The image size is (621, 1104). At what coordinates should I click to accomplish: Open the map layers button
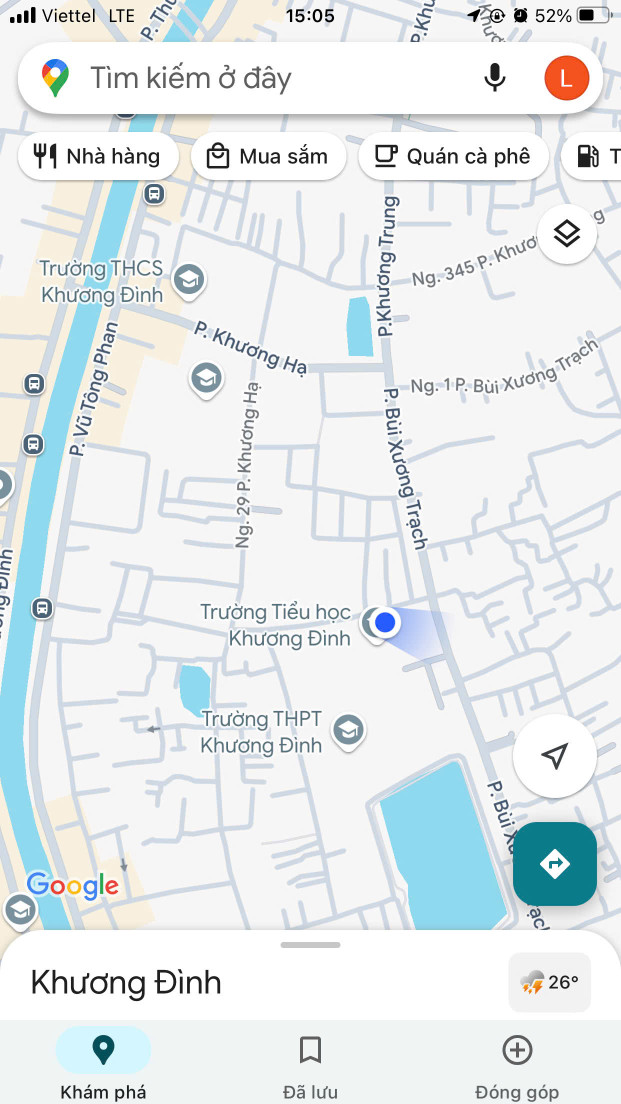[x=567, y=234]
